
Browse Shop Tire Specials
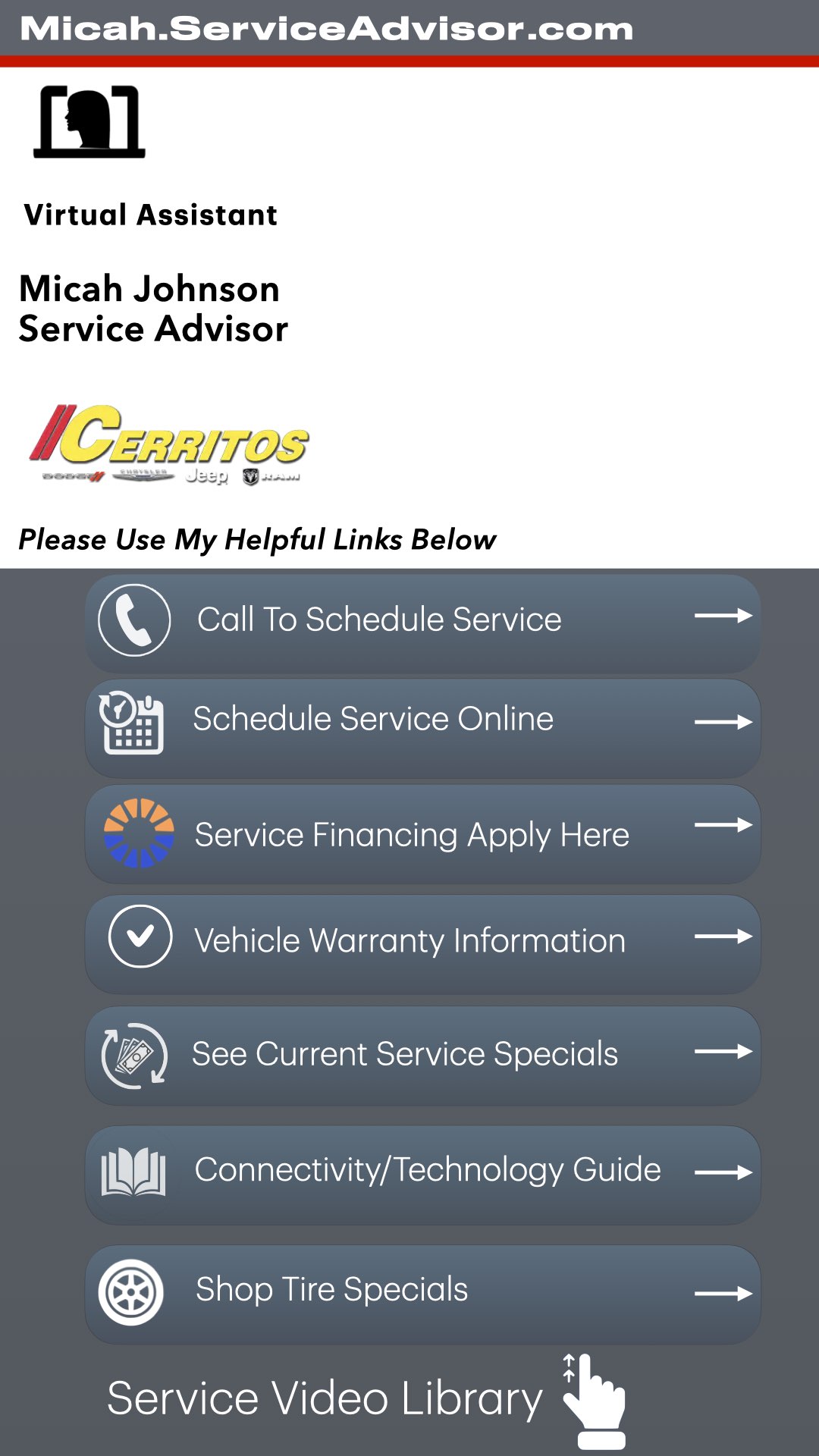(422, 1292)
